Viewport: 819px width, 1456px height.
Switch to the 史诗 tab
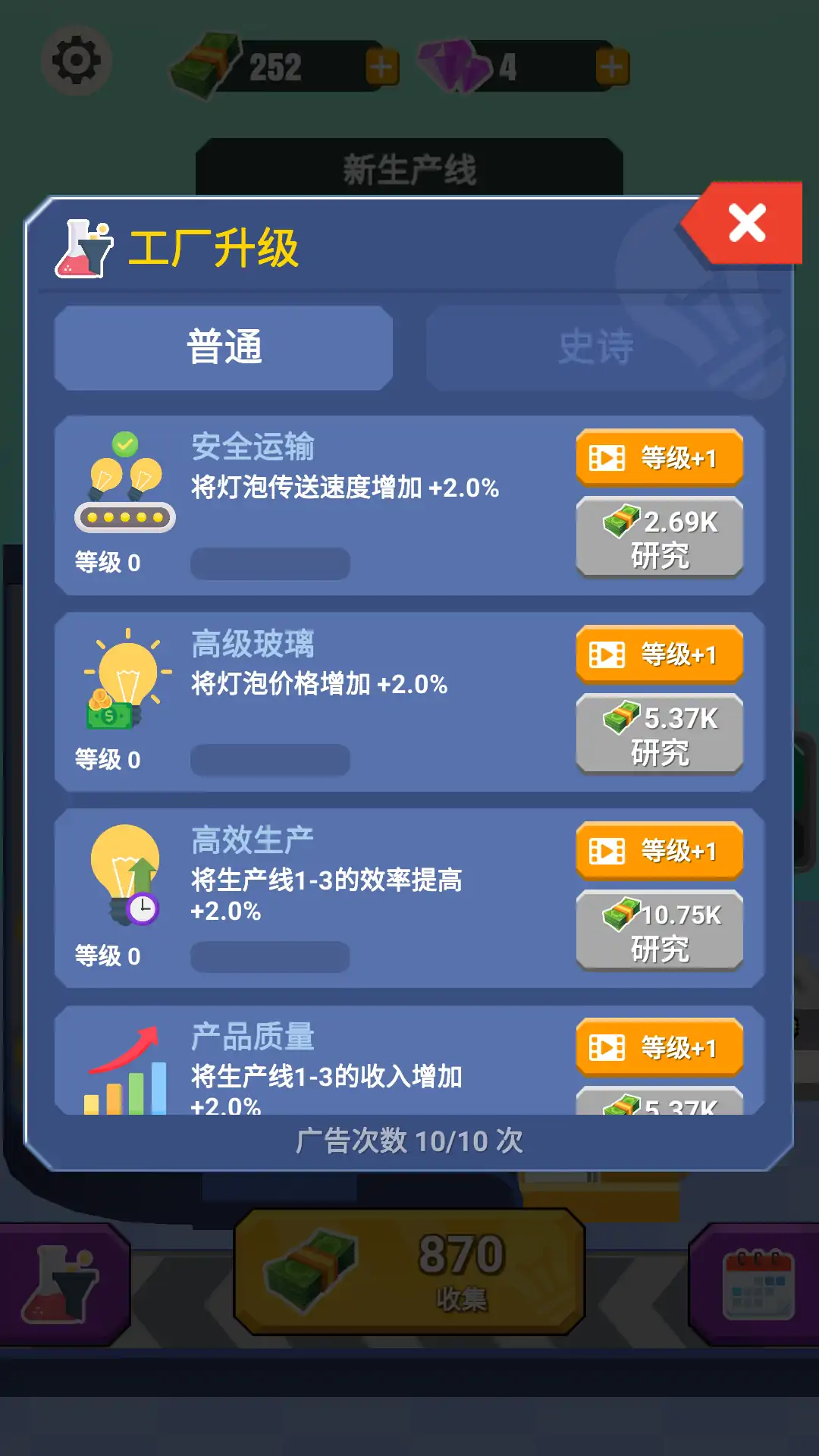pos(596,348)
